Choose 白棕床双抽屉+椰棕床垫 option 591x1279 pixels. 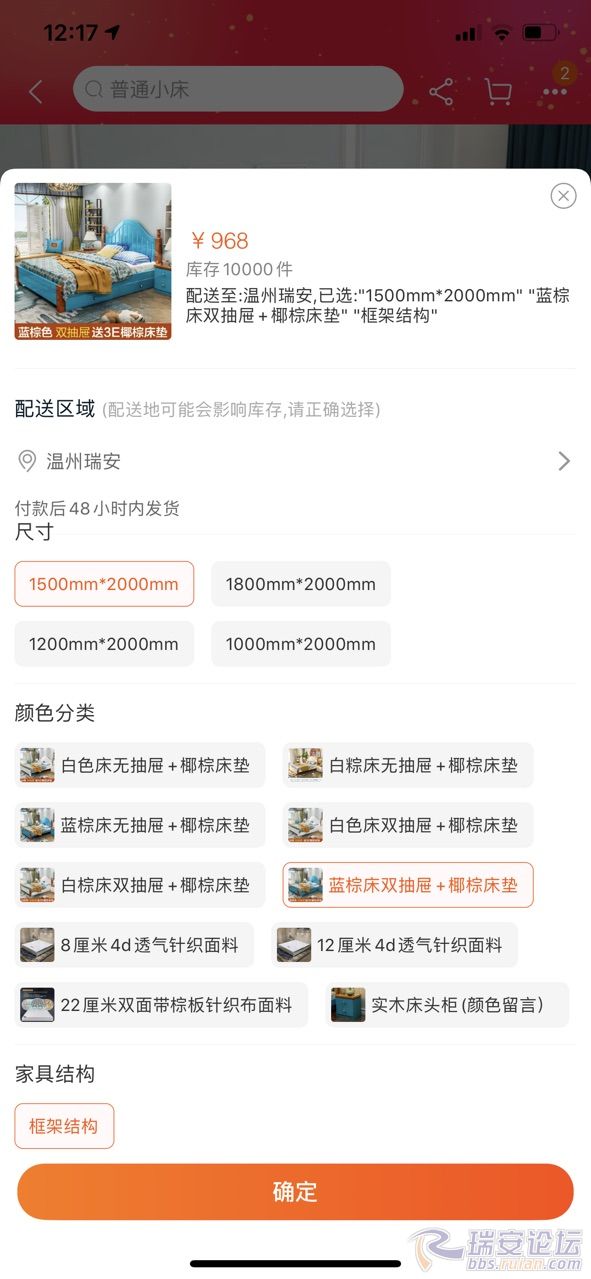[x=140, y=885]
